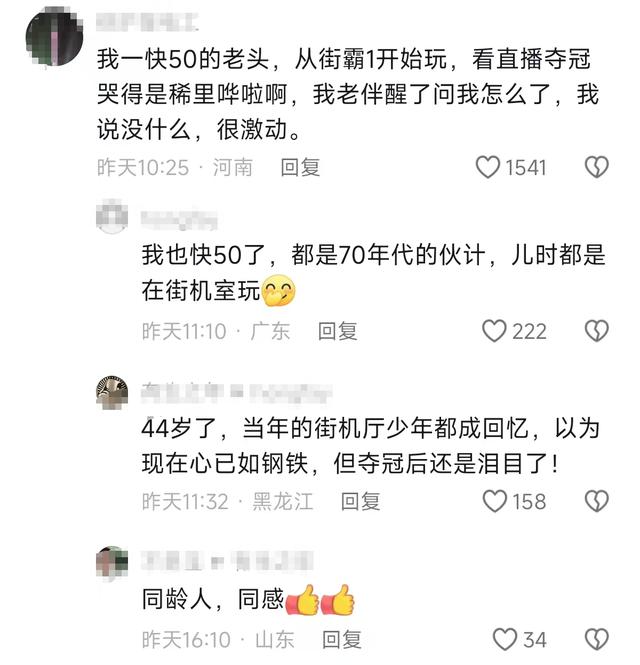Image resolution: width=640 pixels, height=665 pixels.
Task: Like the comment with 1541 likes
Action: (488, 167)
